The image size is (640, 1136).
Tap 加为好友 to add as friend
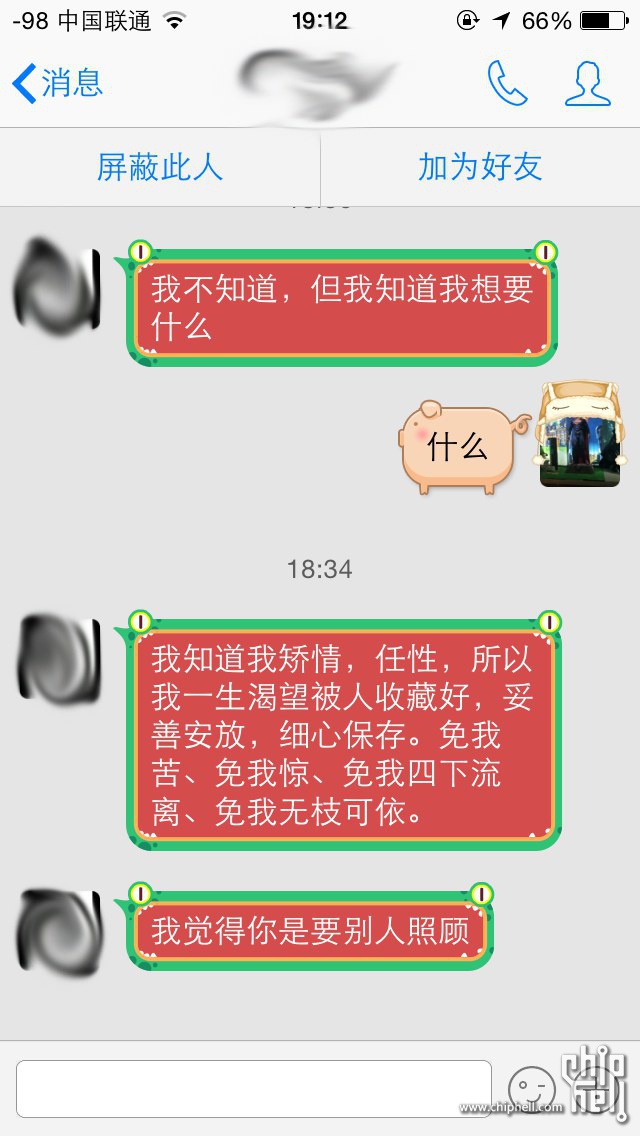[480, 167]
